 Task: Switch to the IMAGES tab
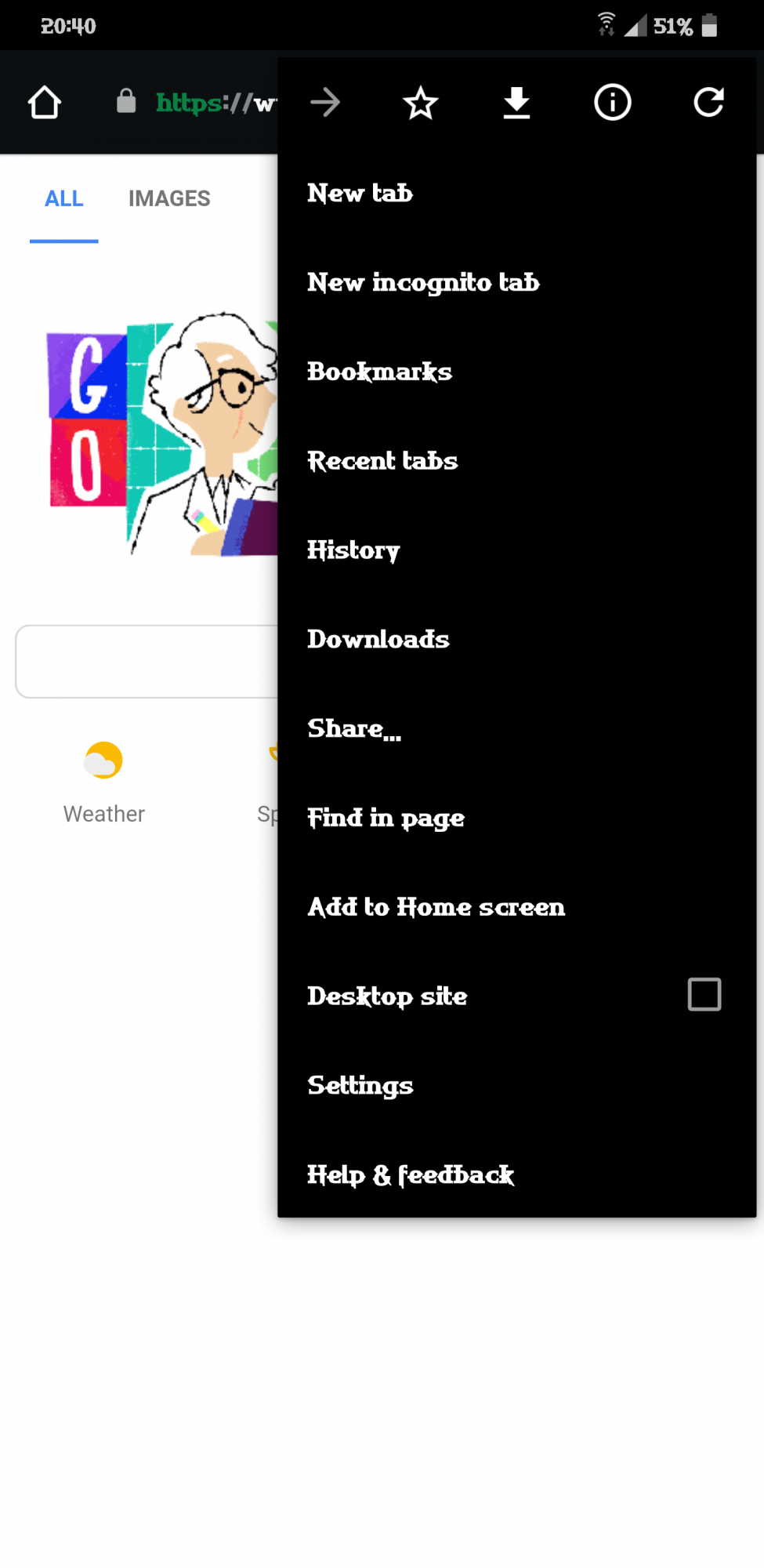tap(169, 198)
